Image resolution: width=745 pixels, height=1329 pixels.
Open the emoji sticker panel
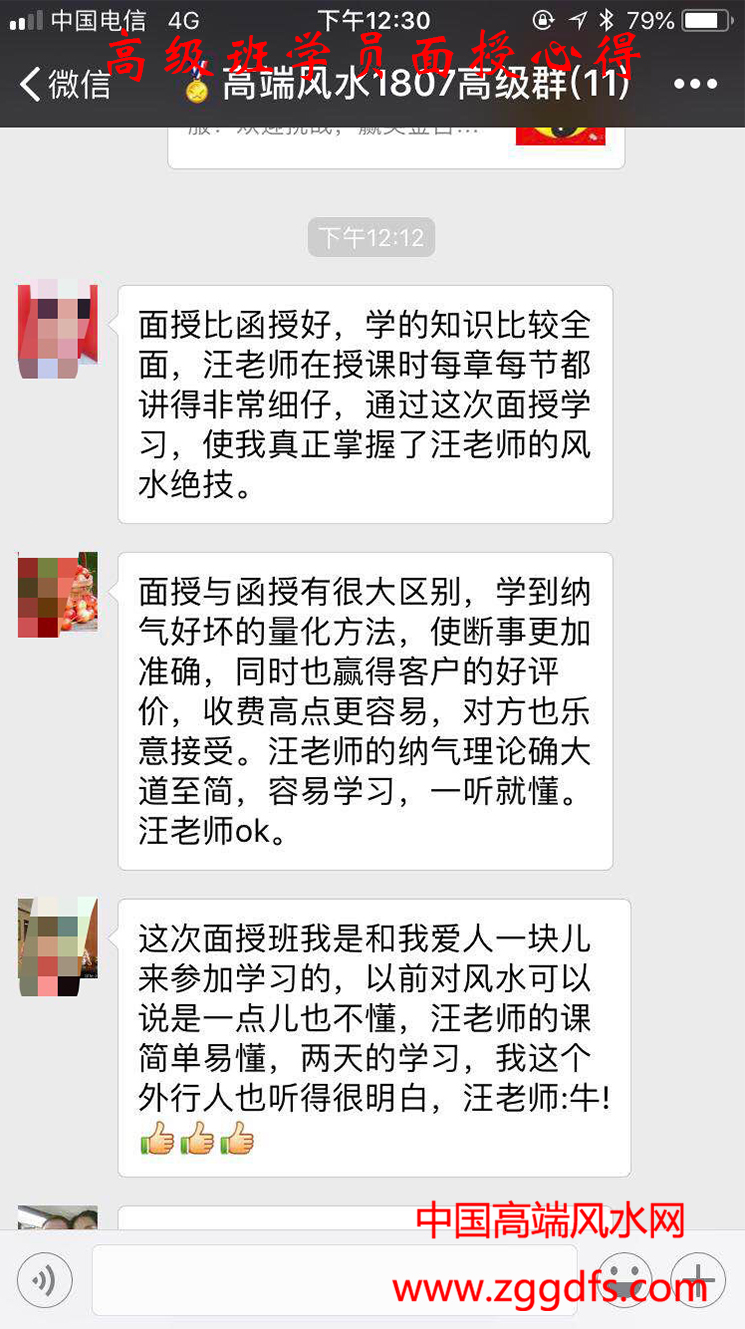pyautogui.click(x=626, y=1280)
